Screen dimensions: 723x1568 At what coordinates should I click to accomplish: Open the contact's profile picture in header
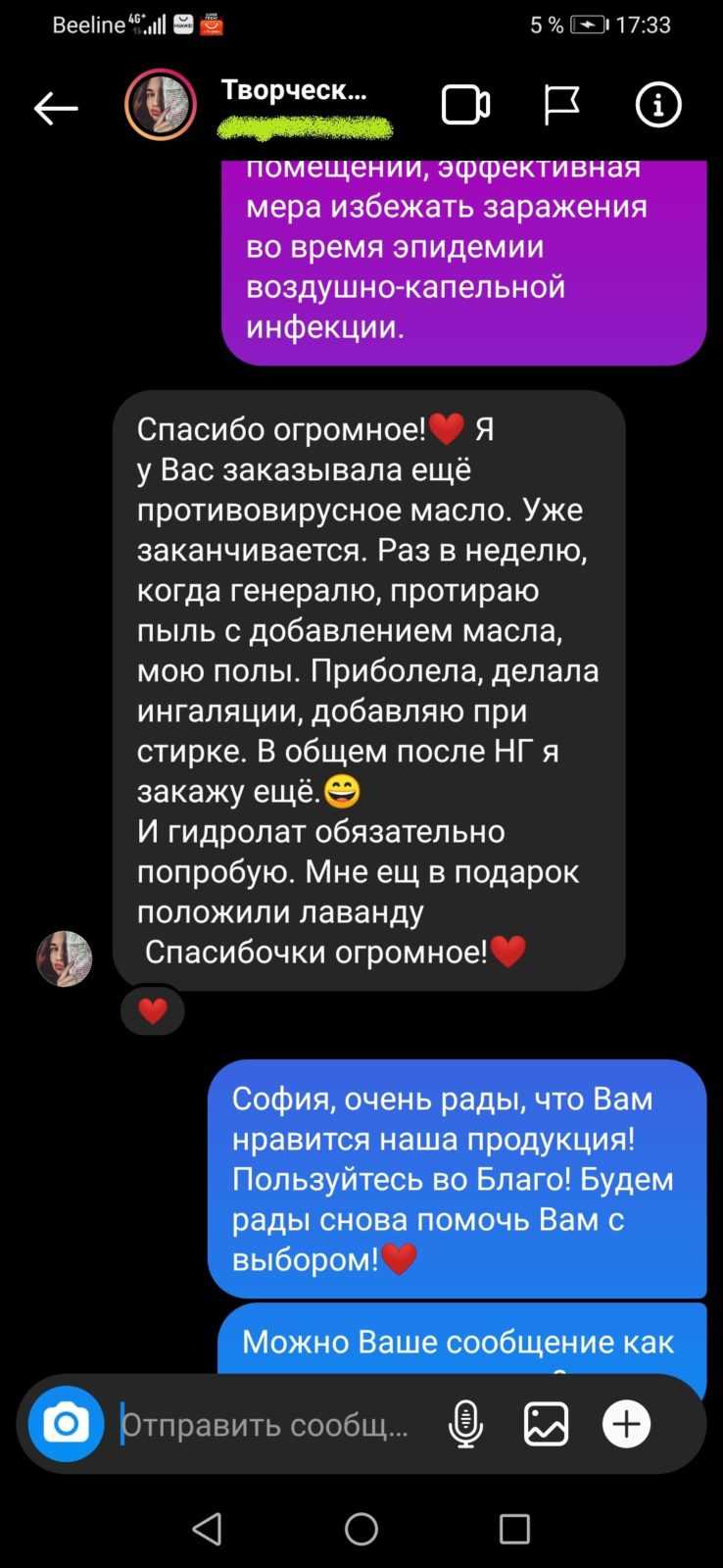click(161, 105)
